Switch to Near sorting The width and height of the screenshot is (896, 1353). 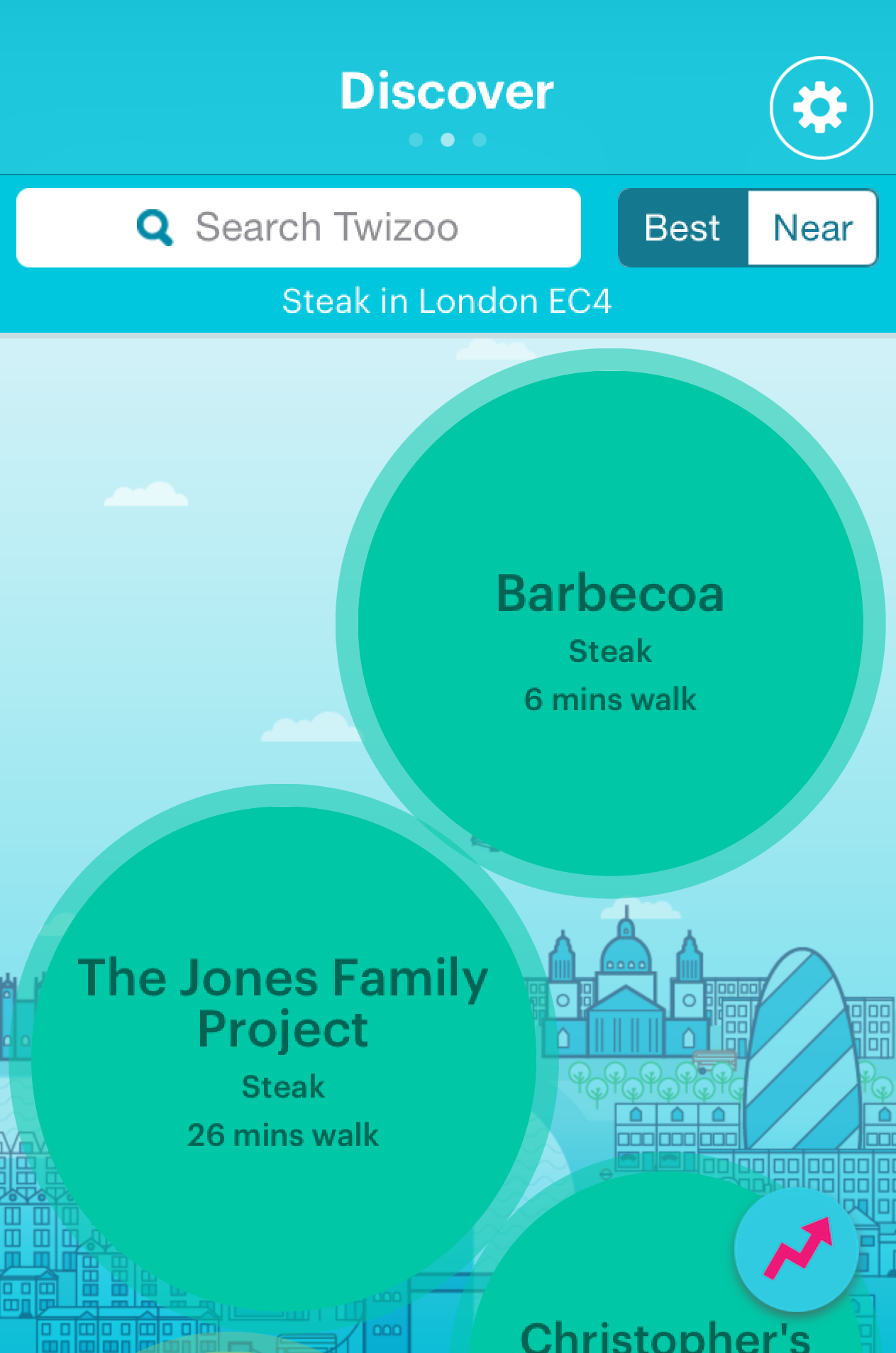coord(812,228)
